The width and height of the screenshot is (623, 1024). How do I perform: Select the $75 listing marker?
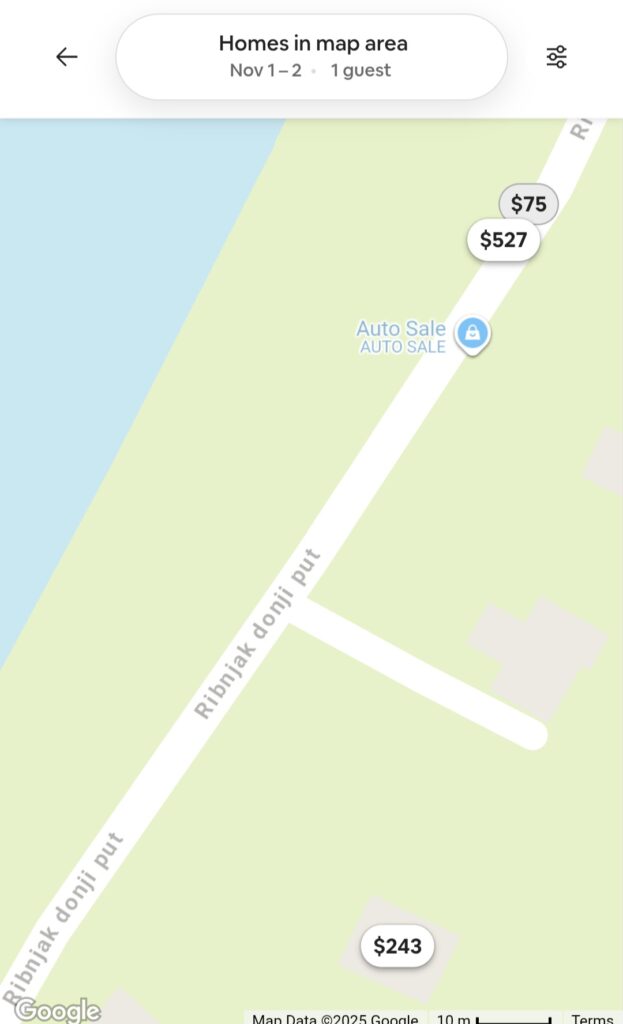tap(530, 201)
